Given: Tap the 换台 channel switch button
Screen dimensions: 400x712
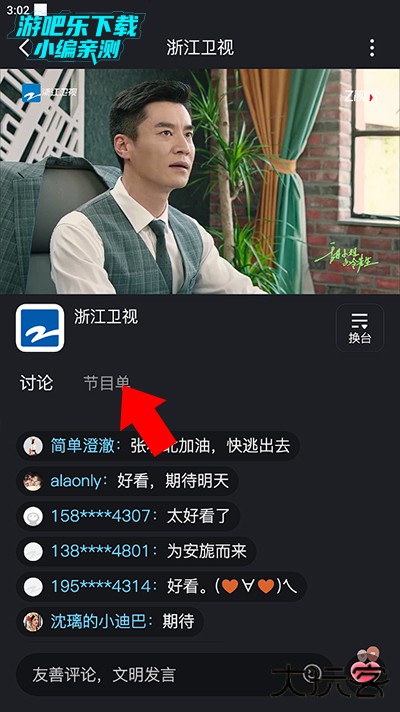Looking at the screenshot, I should coord(360,328).
